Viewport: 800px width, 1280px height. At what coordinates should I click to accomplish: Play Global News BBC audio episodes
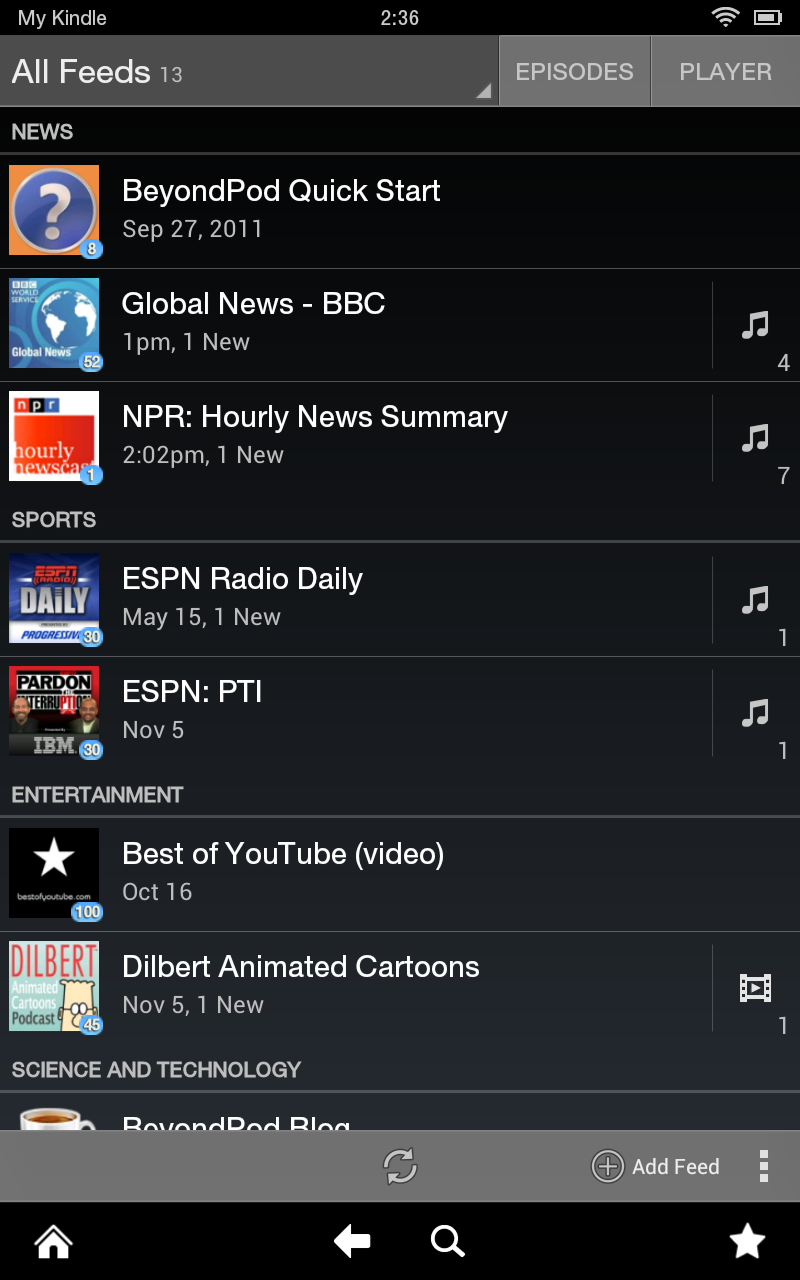755,325
